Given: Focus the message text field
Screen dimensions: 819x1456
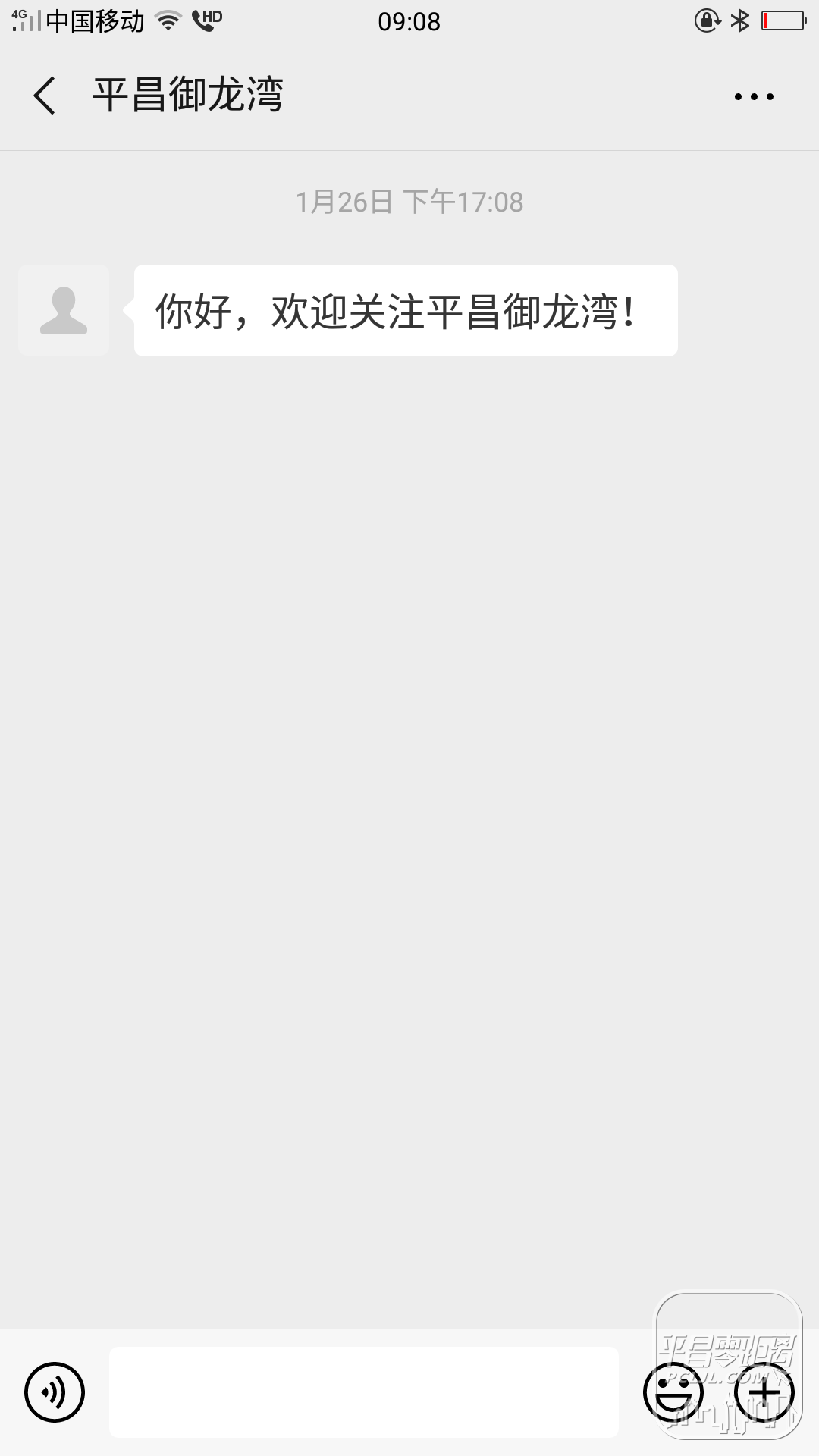Looking at the screenshot, I should click(364, 1392).
